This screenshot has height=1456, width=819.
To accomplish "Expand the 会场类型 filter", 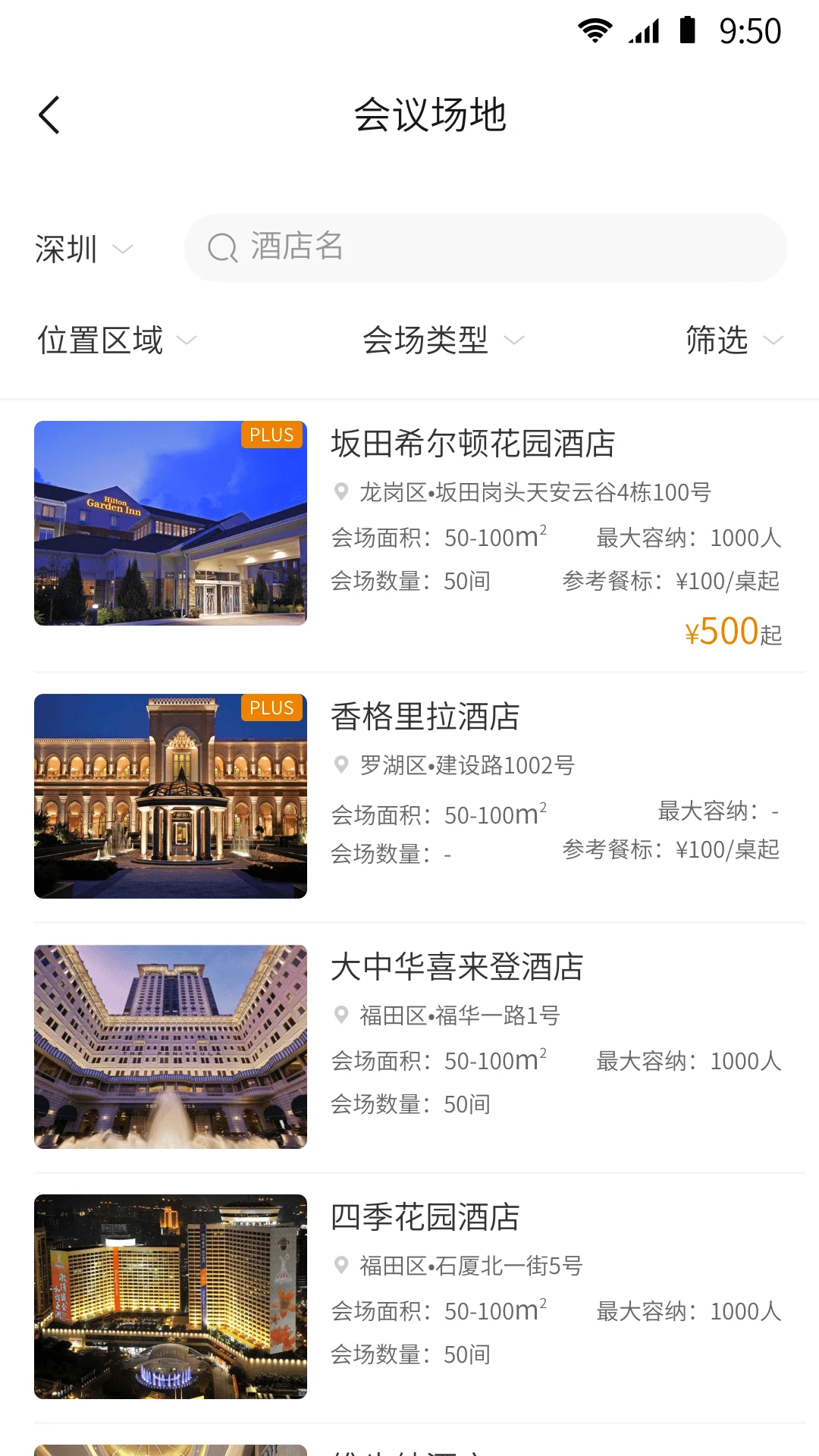I will [443, 340].
